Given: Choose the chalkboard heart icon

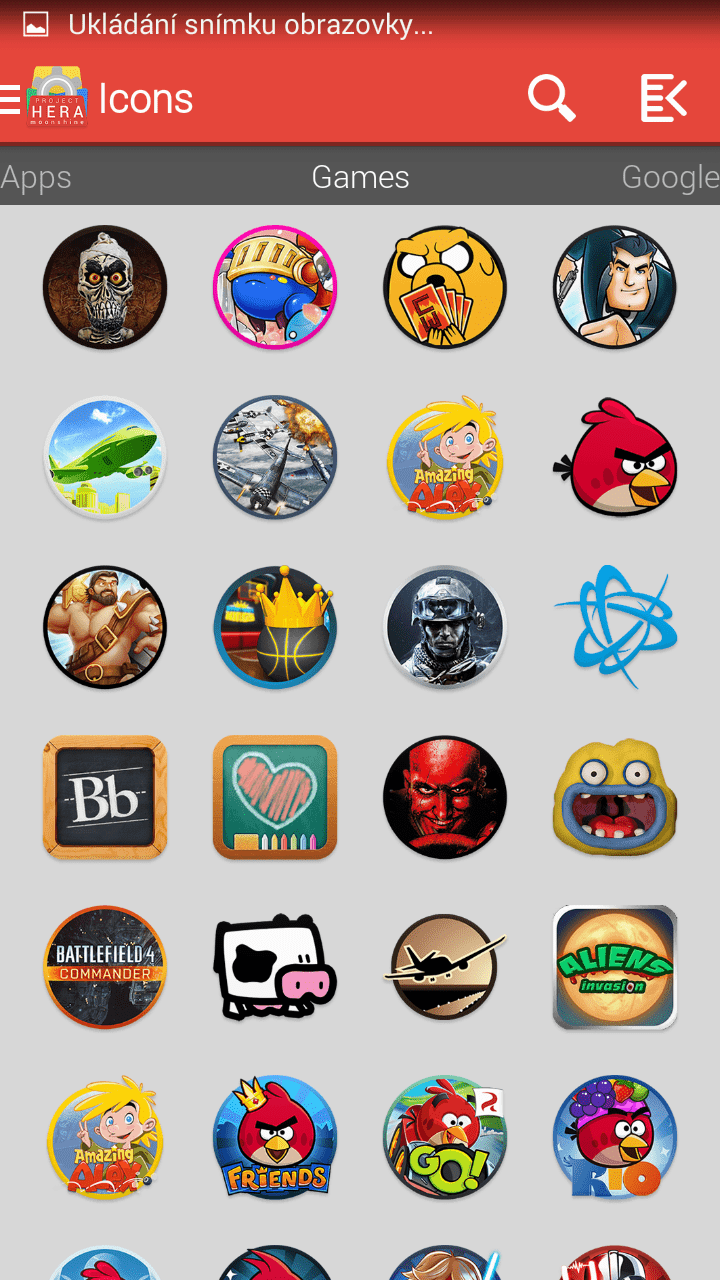Looking at the screenshot, I should point(275,797).
